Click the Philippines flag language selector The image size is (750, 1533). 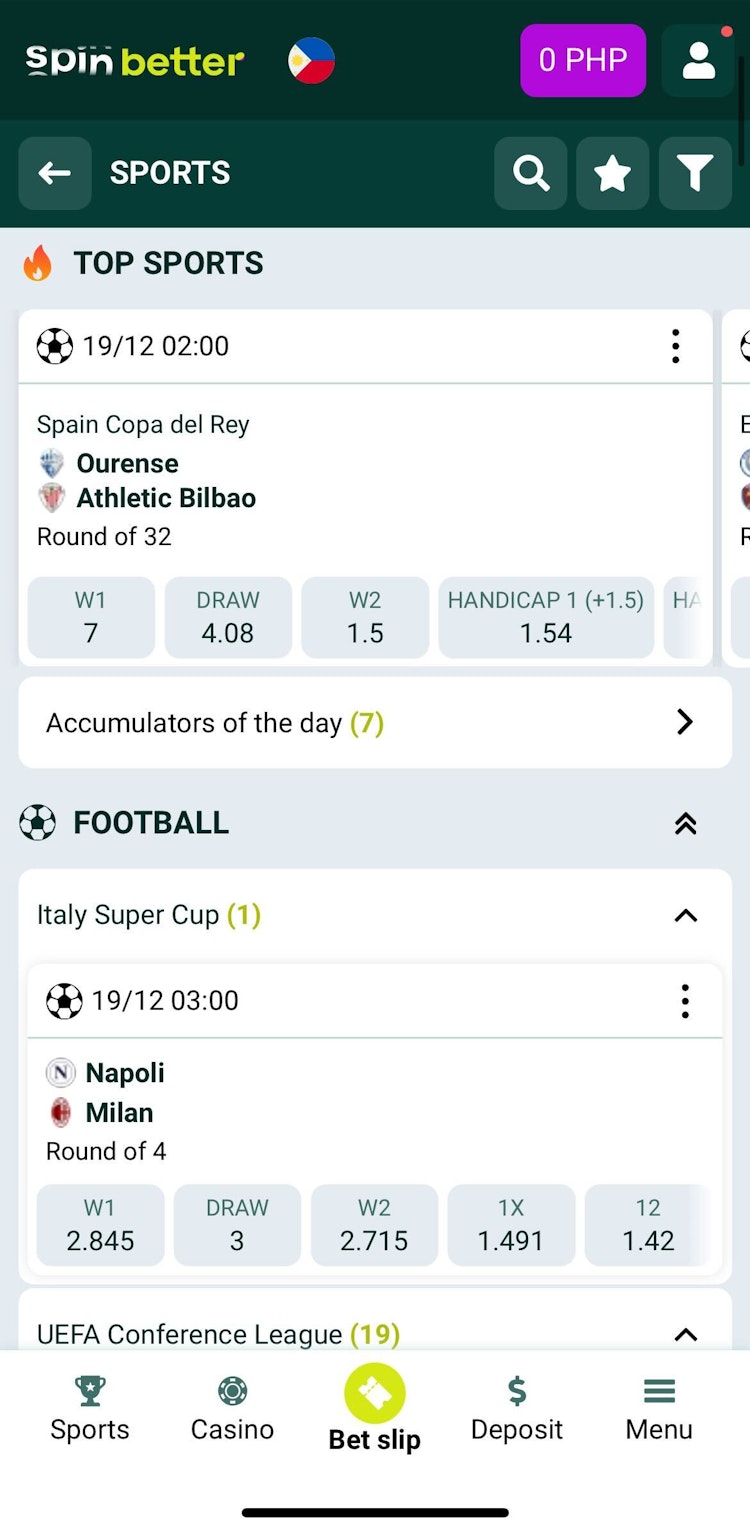(x=310, y=60)
